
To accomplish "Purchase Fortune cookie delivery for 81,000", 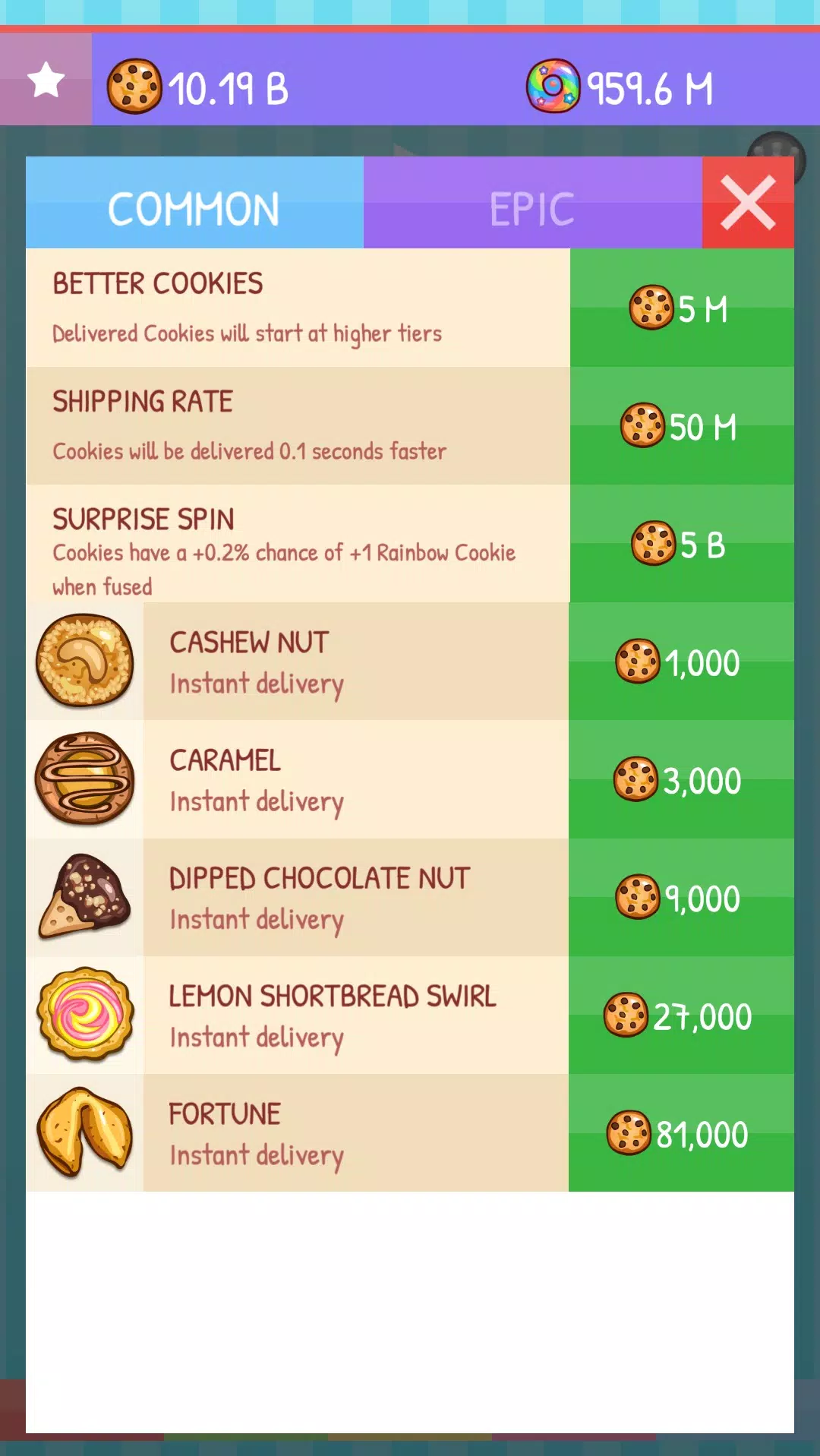I will 680,1132.
